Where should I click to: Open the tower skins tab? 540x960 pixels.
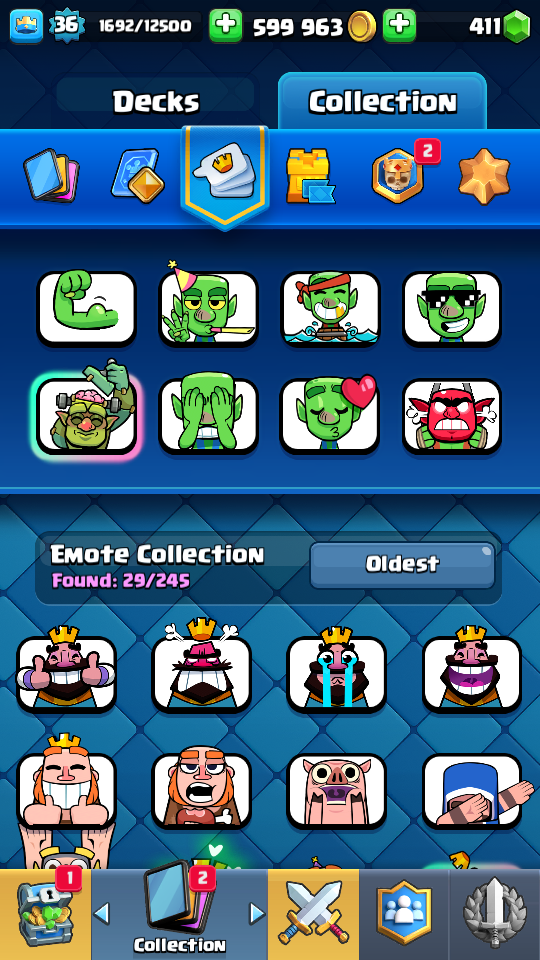point(310,176)
